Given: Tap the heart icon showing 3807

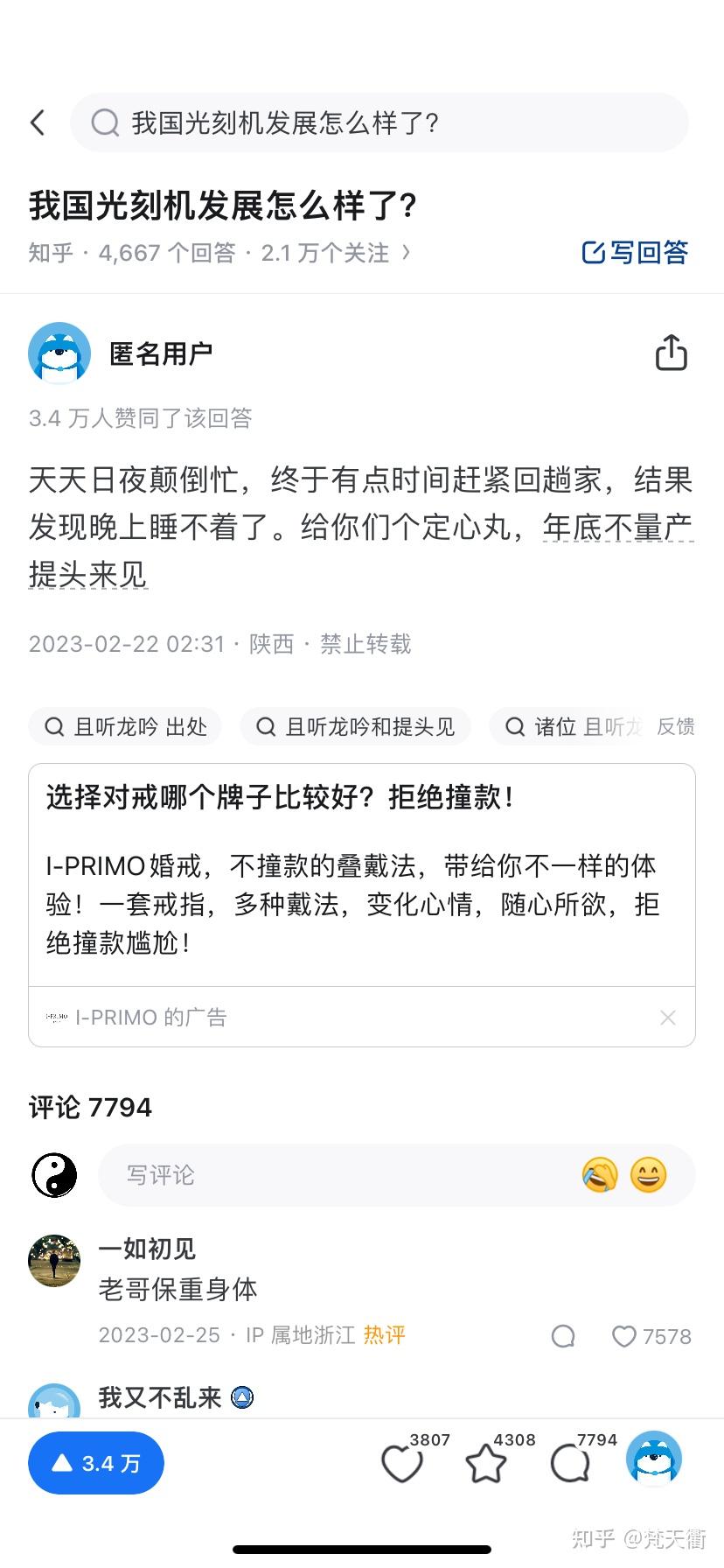Looking at the screenshot, I should tap(402, 1463).
